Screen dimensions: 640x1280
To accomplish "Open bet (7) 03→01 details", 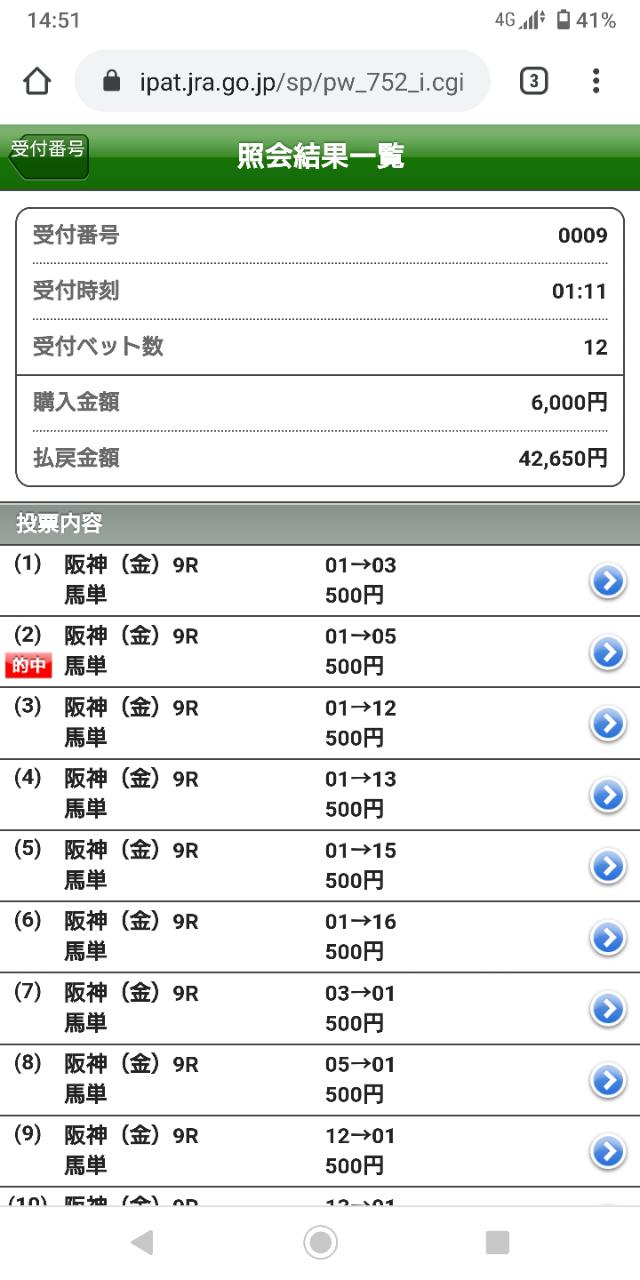I will click(x=607, y=1009).
